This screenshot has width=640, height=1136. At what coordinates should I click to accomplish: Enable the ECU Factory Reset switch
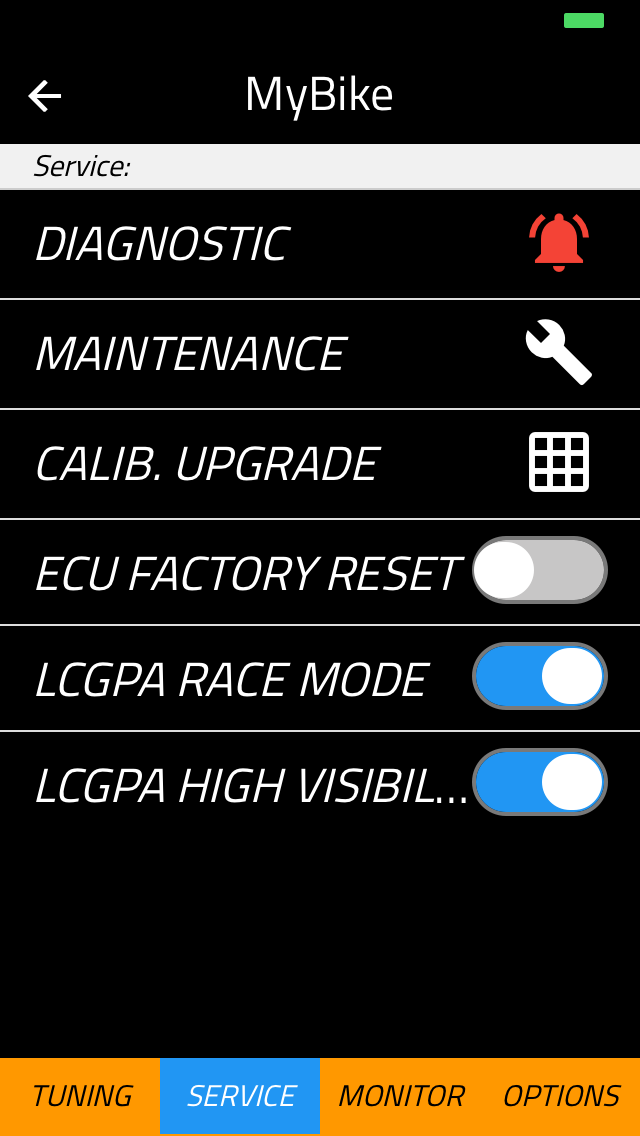pos(539,570)
